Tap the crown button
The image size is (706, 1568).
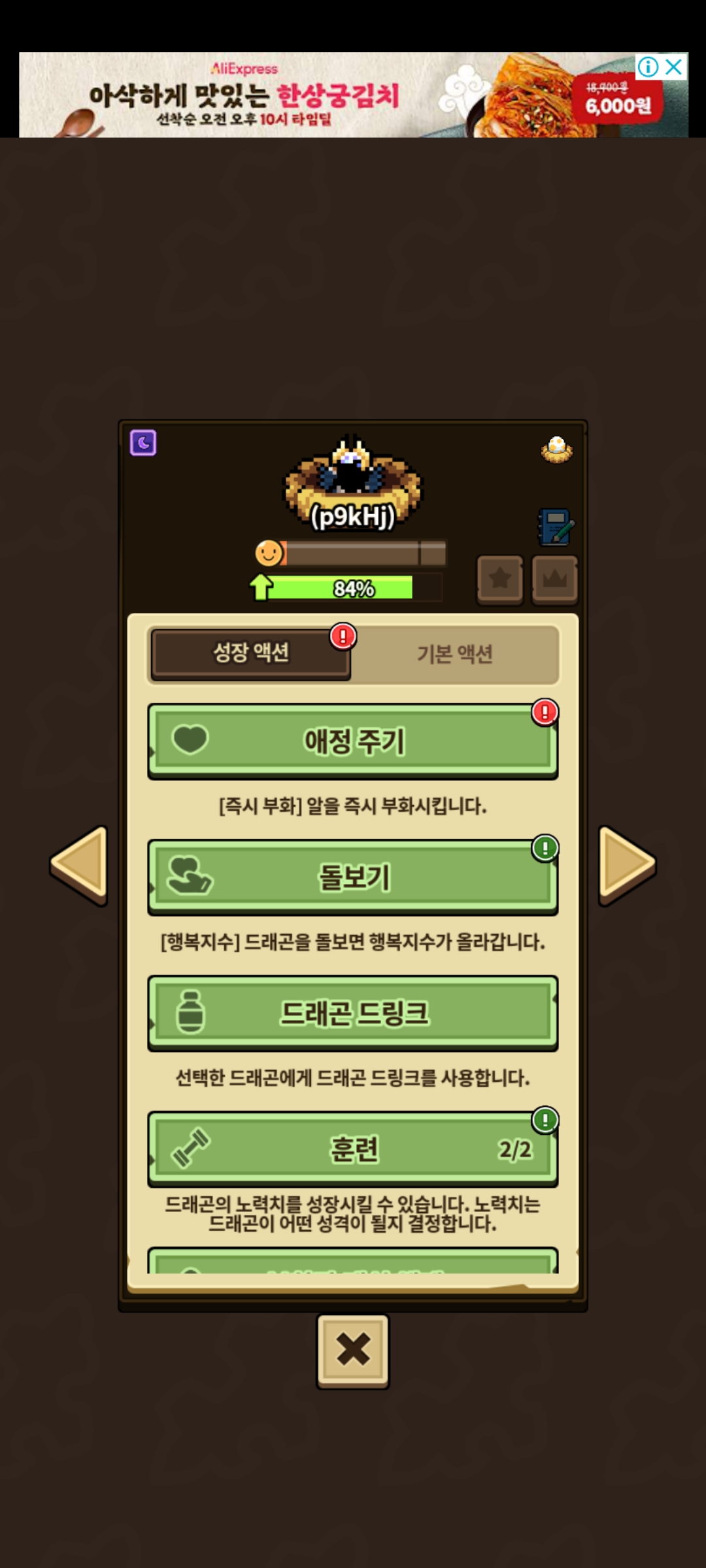point(554,579)
